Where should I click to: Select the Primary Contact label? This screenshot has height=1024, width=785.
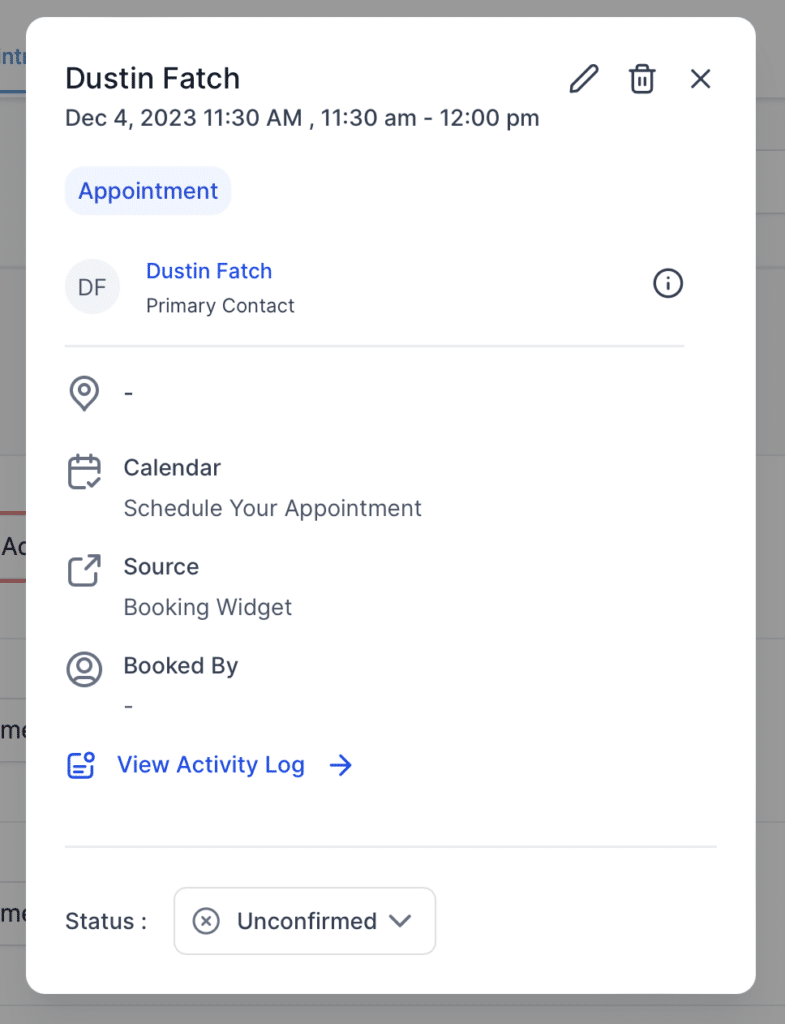(220, 306)
